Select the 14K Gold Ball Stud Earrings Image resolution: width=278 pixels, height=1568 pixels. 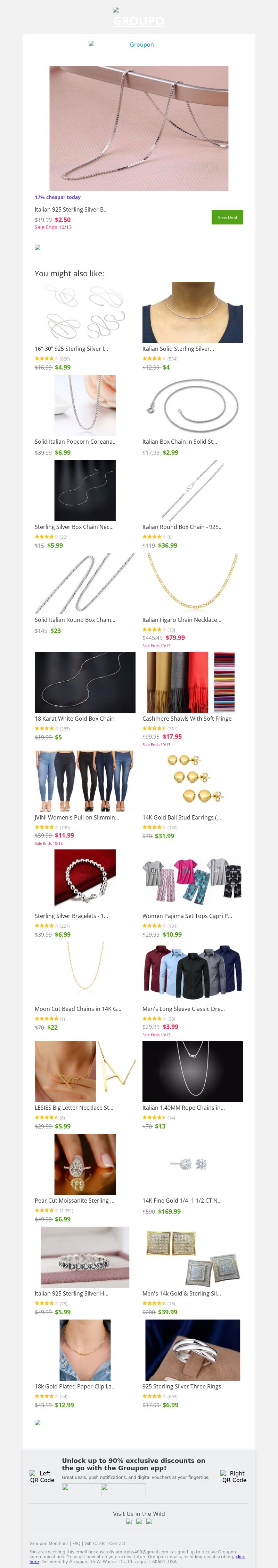click(192, 781)
